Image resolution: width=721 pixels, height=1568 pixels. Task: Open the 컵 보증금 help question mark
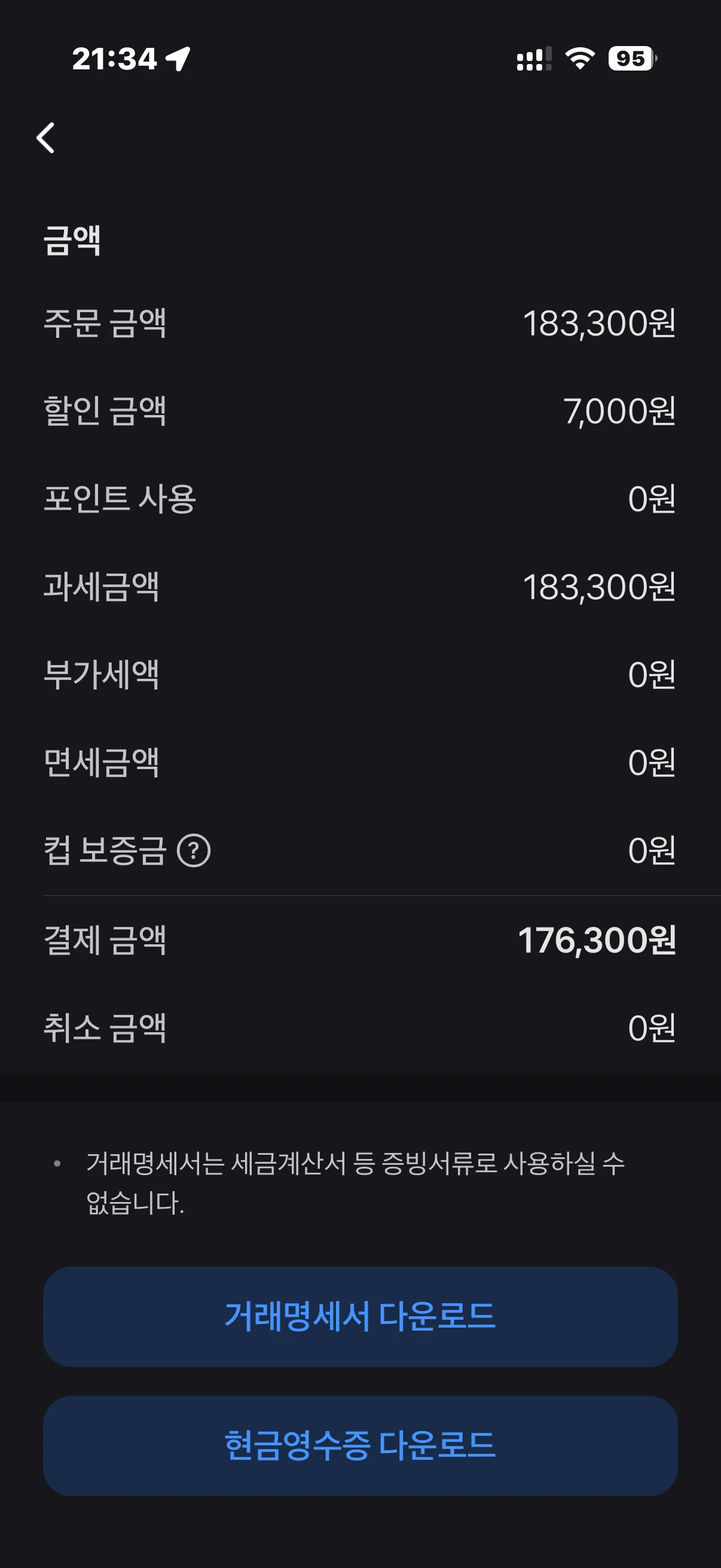pyautogui.click(x=194, y=850)
